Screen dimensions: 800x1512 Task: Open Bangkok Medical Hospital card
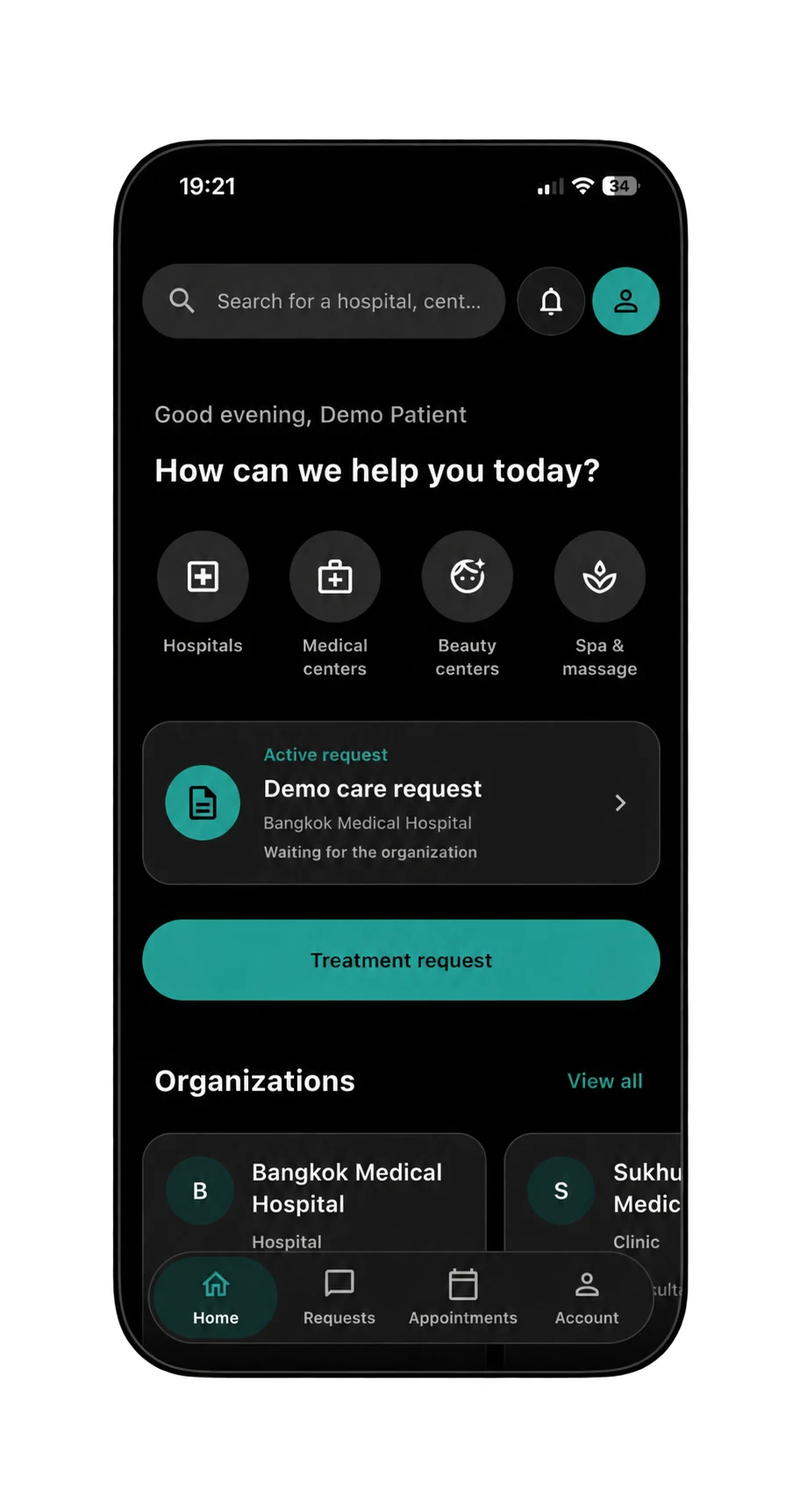pyautogui.click(x=314, y=1193)
